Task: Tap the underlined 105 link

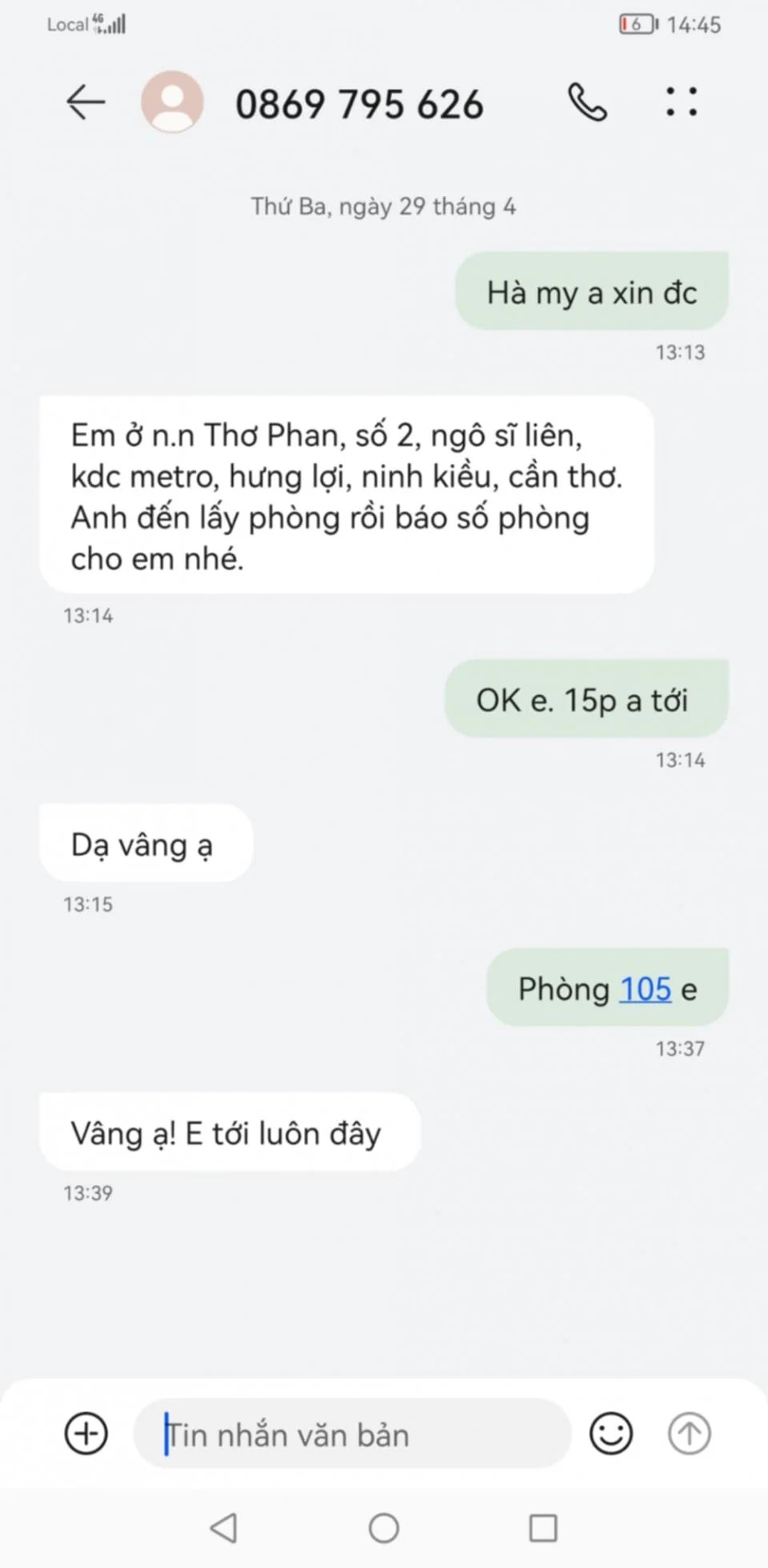Action: [645, 990]
